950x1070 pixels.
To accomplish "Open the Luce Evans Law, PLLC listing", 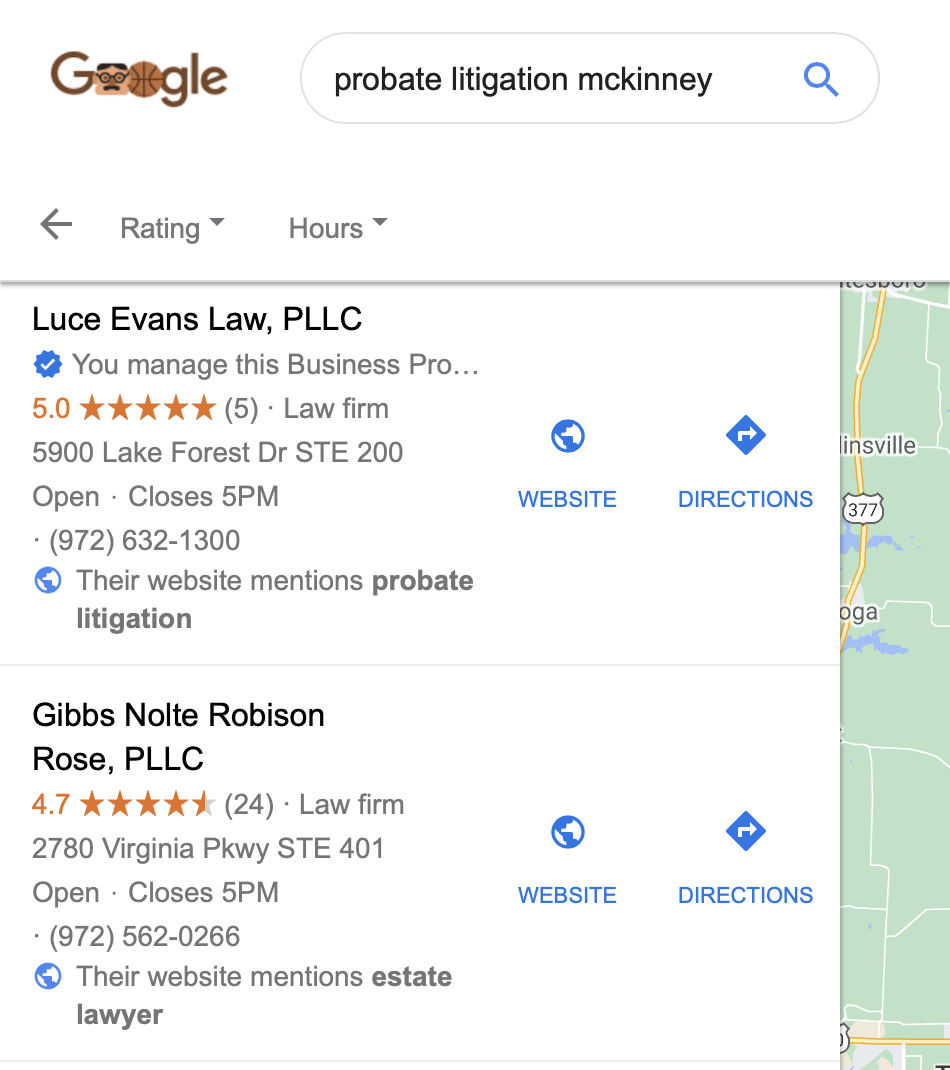I will point(197,319).
